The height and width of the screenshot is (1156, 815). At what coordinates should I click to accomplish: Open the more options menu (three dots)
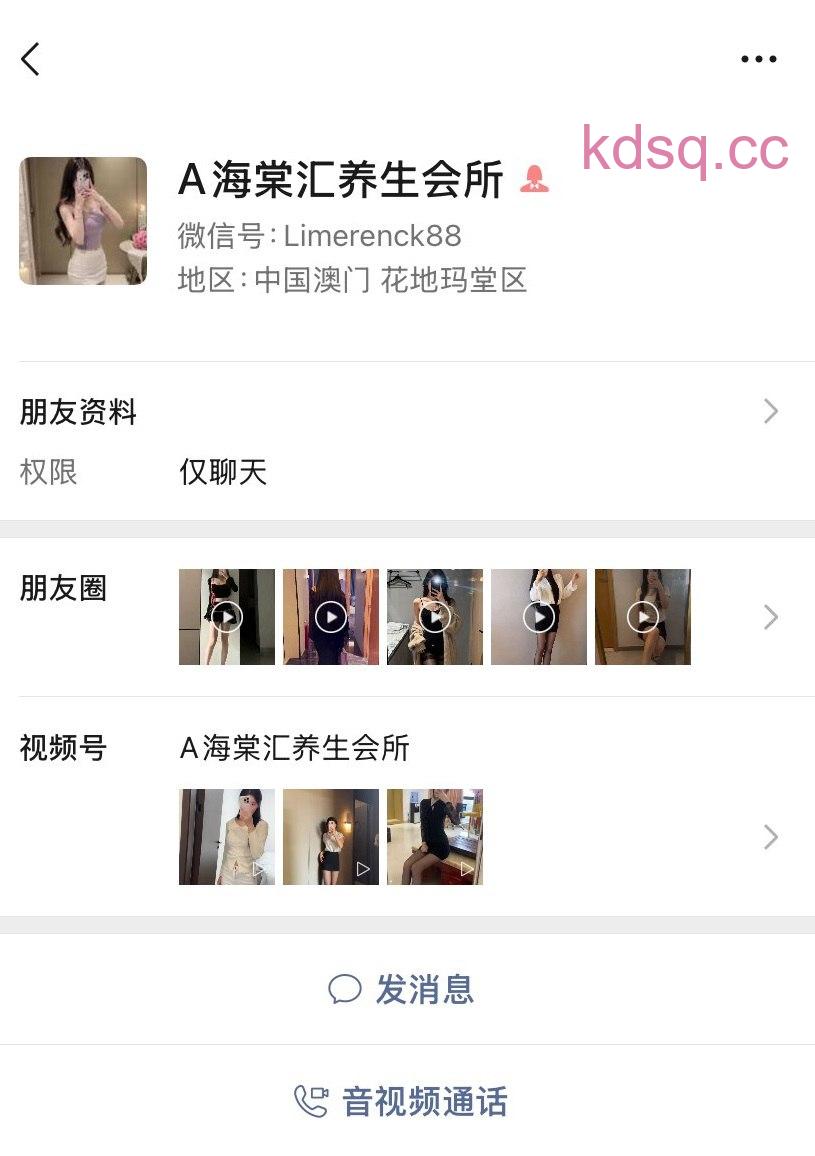click(x=759, y=58)
